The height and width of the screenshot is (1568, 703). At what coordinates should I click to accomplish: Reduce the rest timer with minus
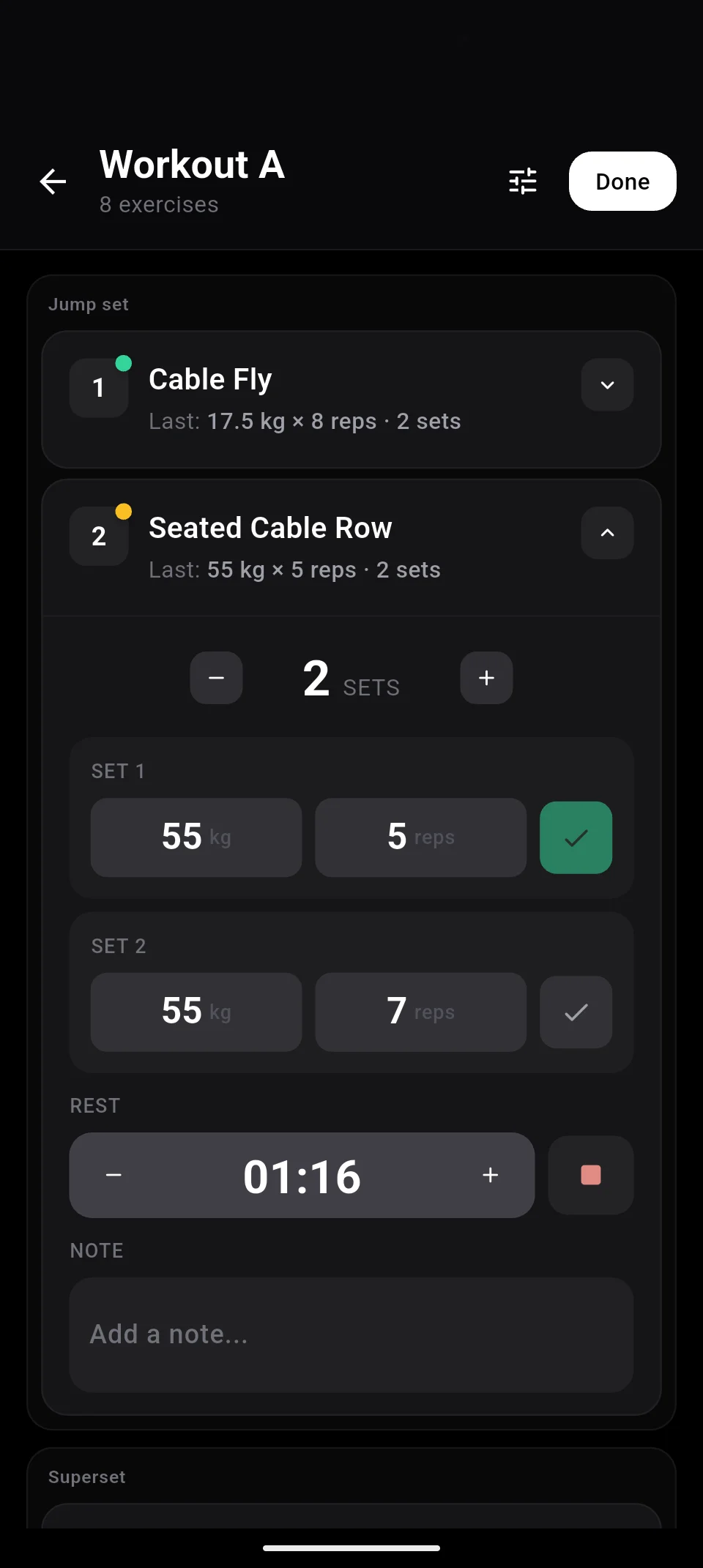pyautogui.click(x=114, y=1176)
